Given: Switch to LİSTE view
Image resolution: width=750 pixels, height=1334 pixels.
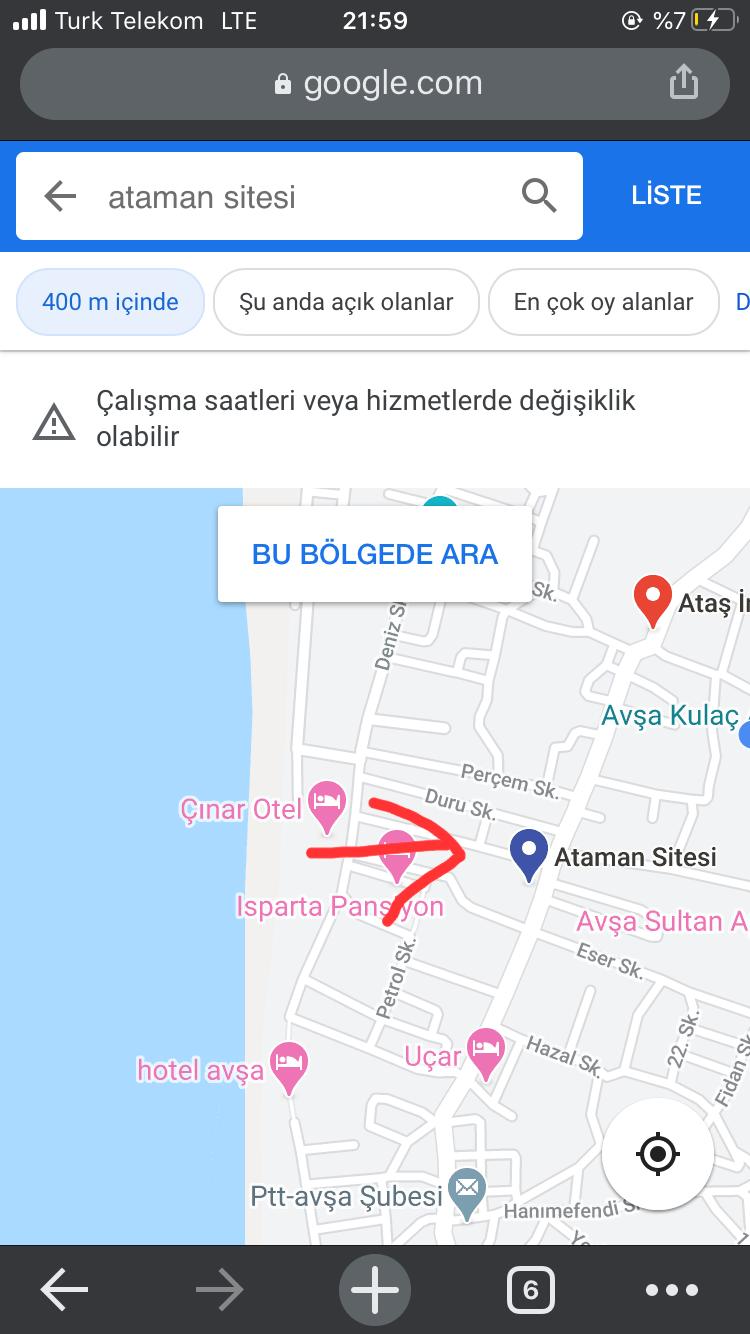Looking at the screenshot, I should (x=666, y=196).
